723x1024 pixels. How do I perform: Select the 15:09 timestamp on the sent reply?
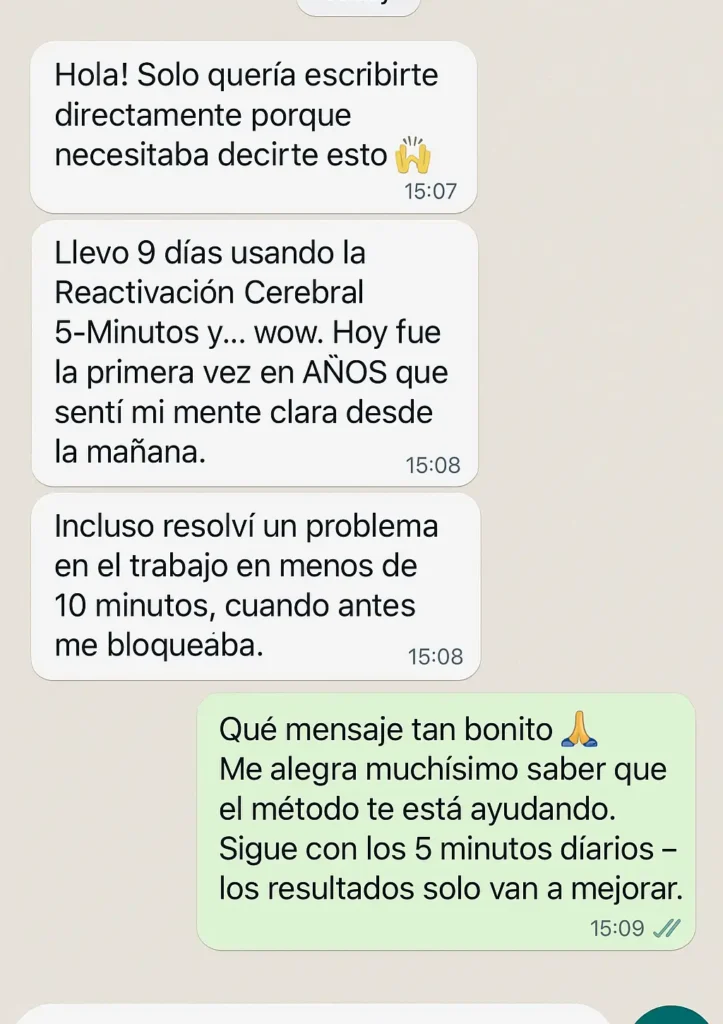(x=620, y=928)
